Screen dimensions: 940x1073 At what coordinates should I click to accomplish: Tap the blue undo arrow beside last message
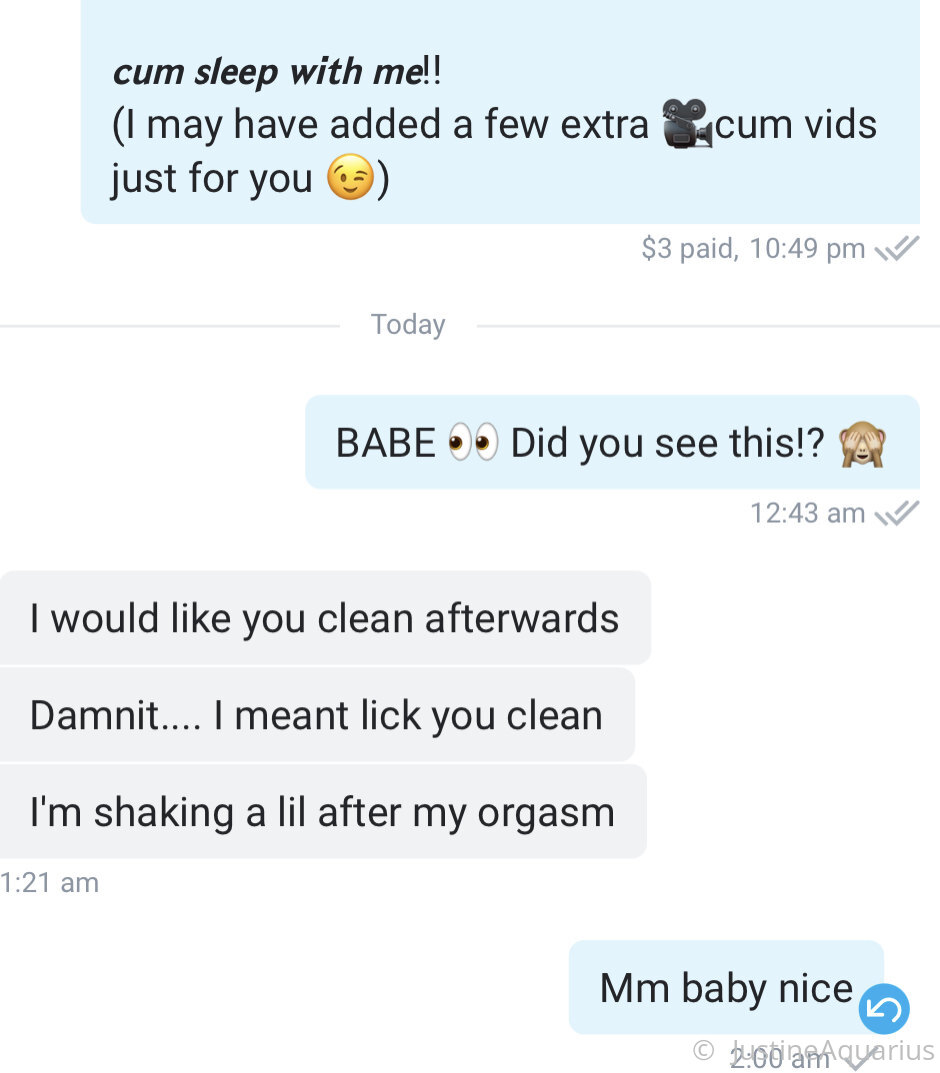click(884, 1008)
